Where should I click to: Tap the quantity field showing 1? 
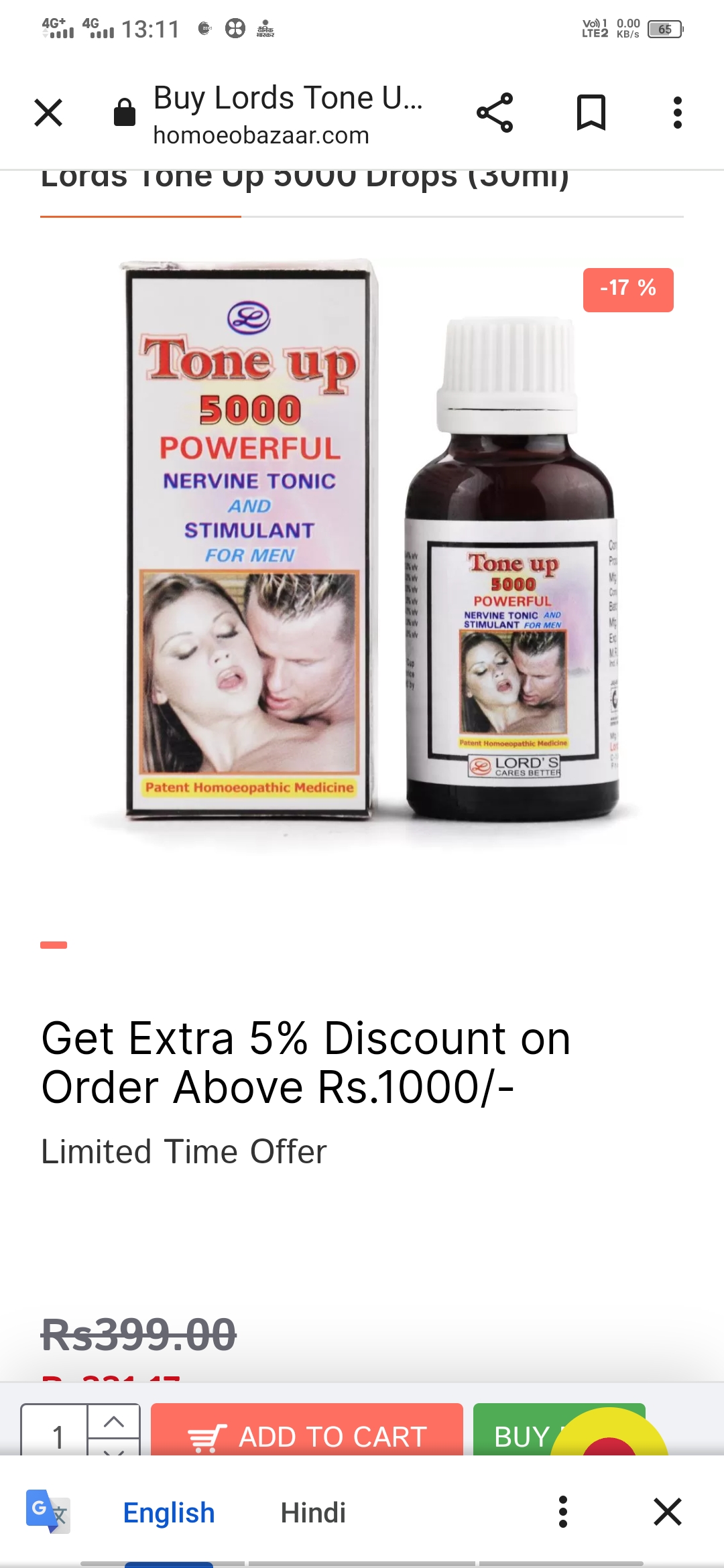[x=55, y=1431]
